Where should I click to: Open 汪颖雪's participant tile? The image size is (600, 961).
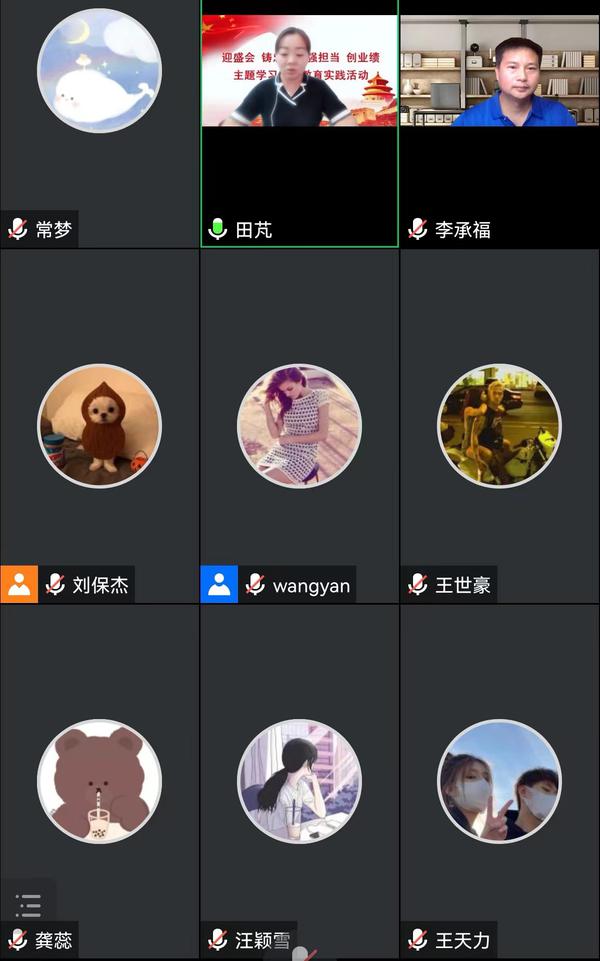tap(299, 781)
